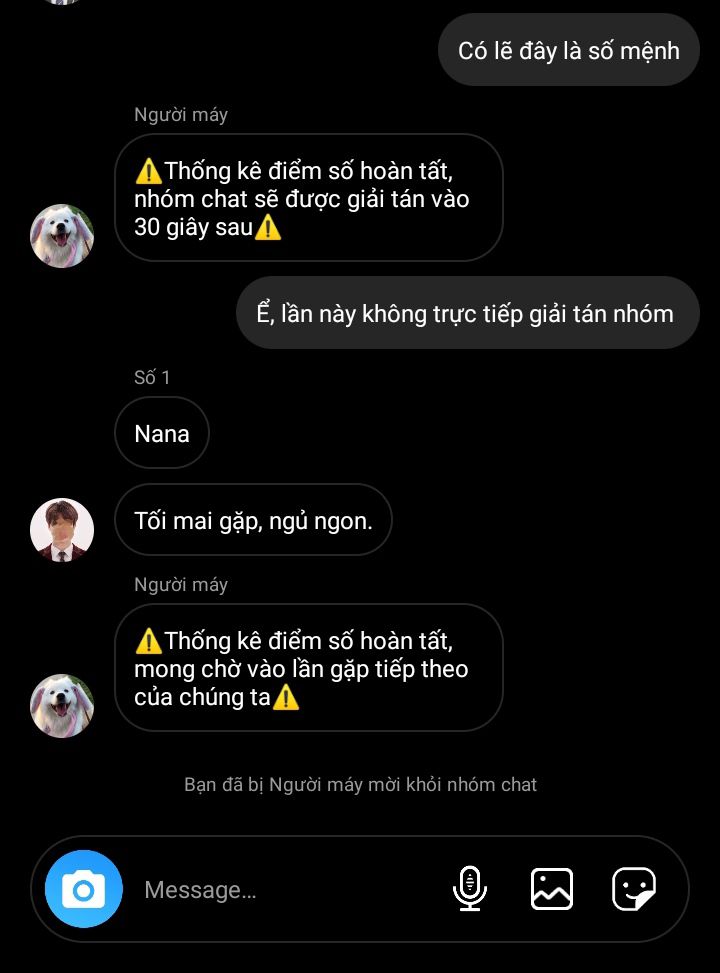Open the sticker picker
Screen dimensions: 720x973
tap(634, 889)
